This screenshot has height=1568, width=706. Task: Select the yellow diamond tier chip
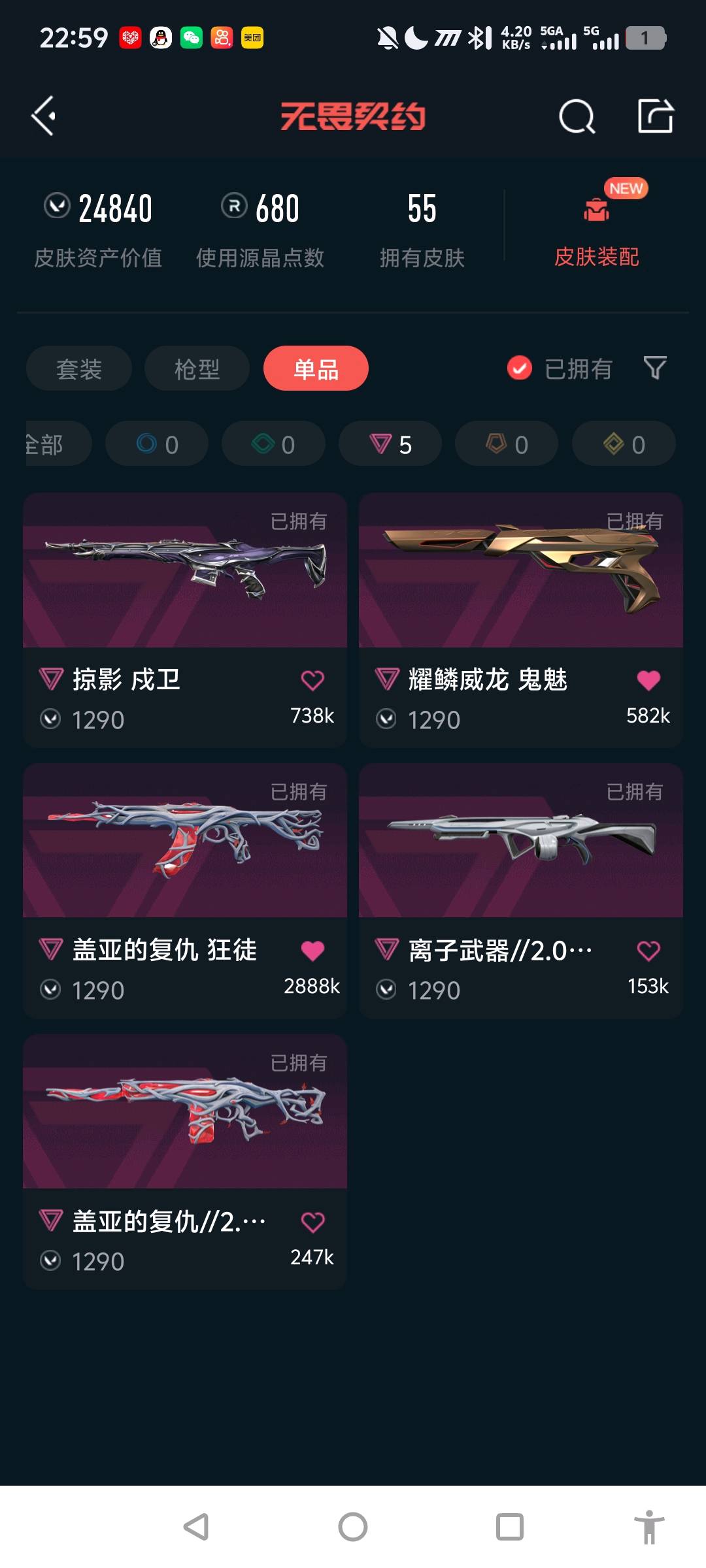click(x=624, y=444)
